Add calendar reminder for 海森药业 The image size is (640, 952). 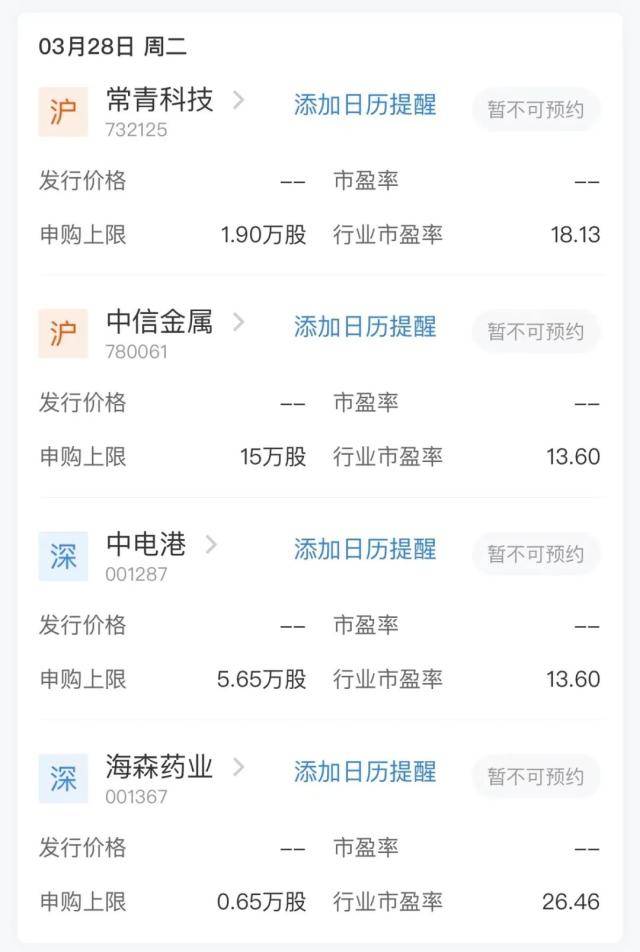[365, 772]
